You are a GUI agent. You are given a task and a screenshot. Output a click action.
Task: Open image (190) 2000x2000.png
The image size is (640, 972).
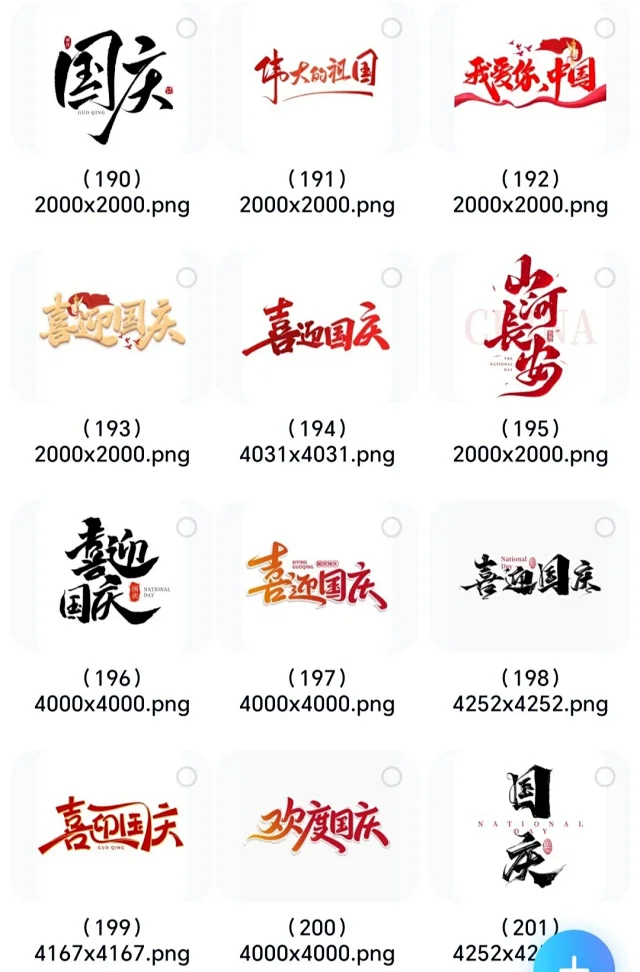(112, 82)
